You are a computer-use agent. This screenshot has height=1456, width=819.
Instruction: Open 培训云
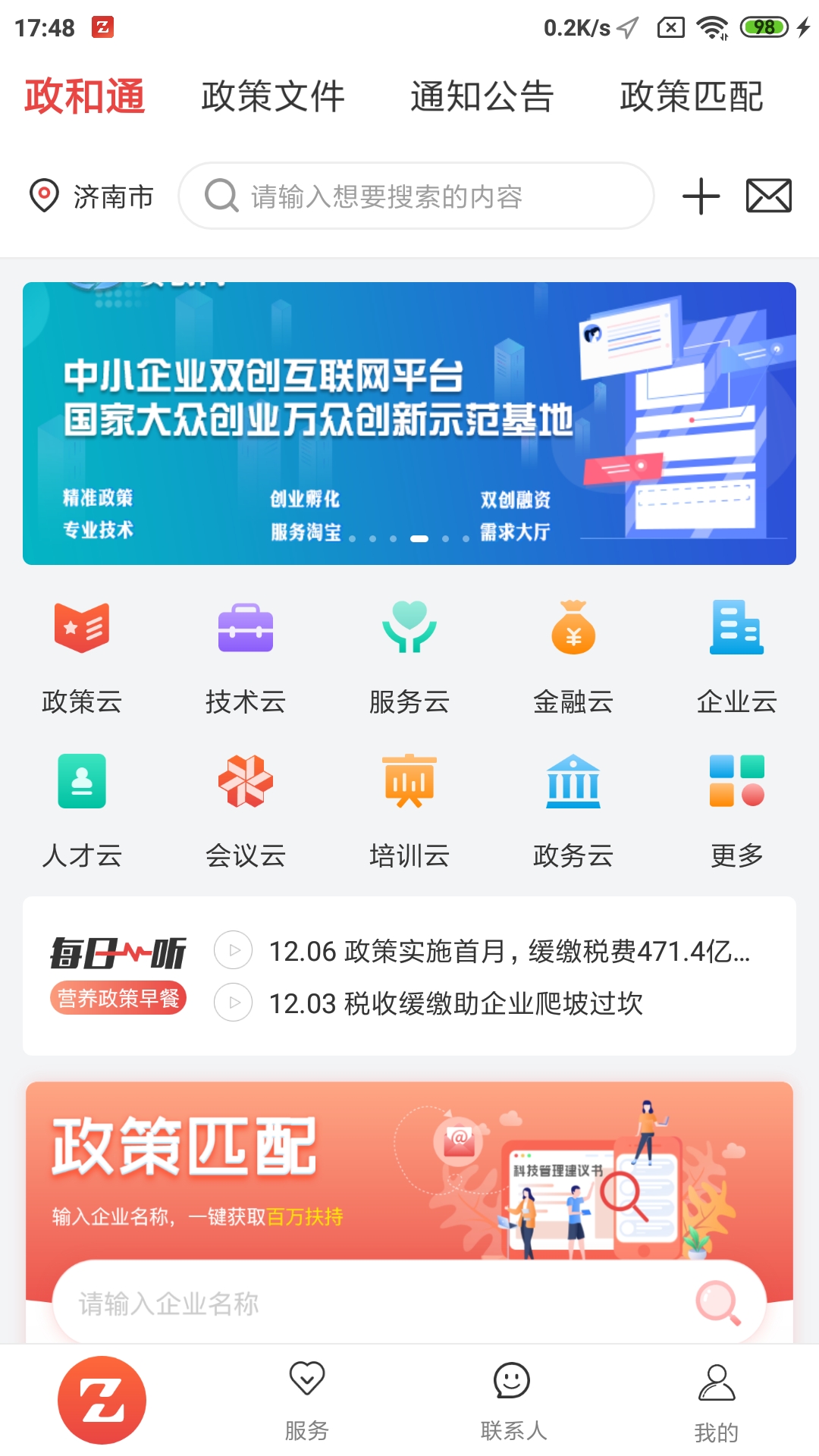409,811
